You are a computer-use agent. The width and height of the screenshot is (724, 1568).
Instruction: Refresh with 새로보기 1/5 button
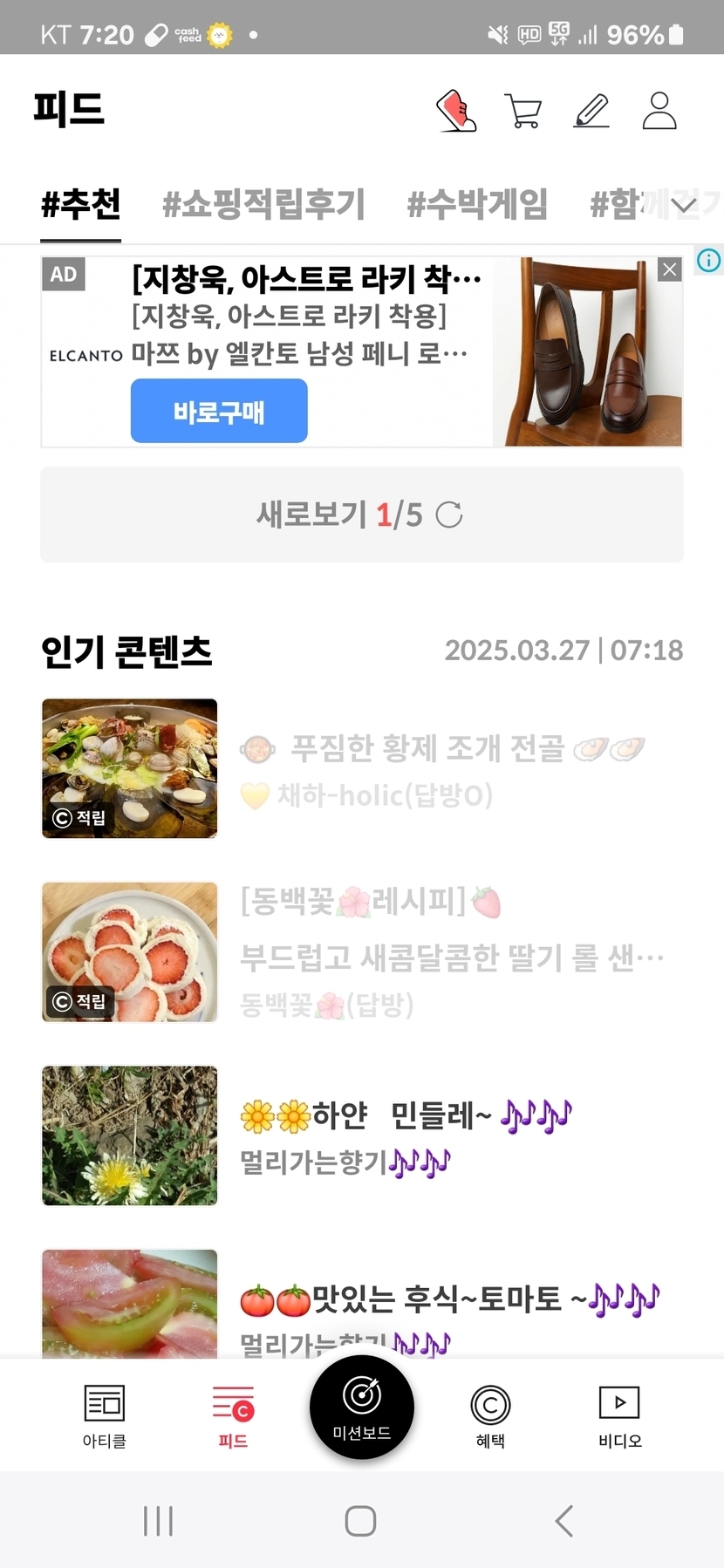pos(361,515)
